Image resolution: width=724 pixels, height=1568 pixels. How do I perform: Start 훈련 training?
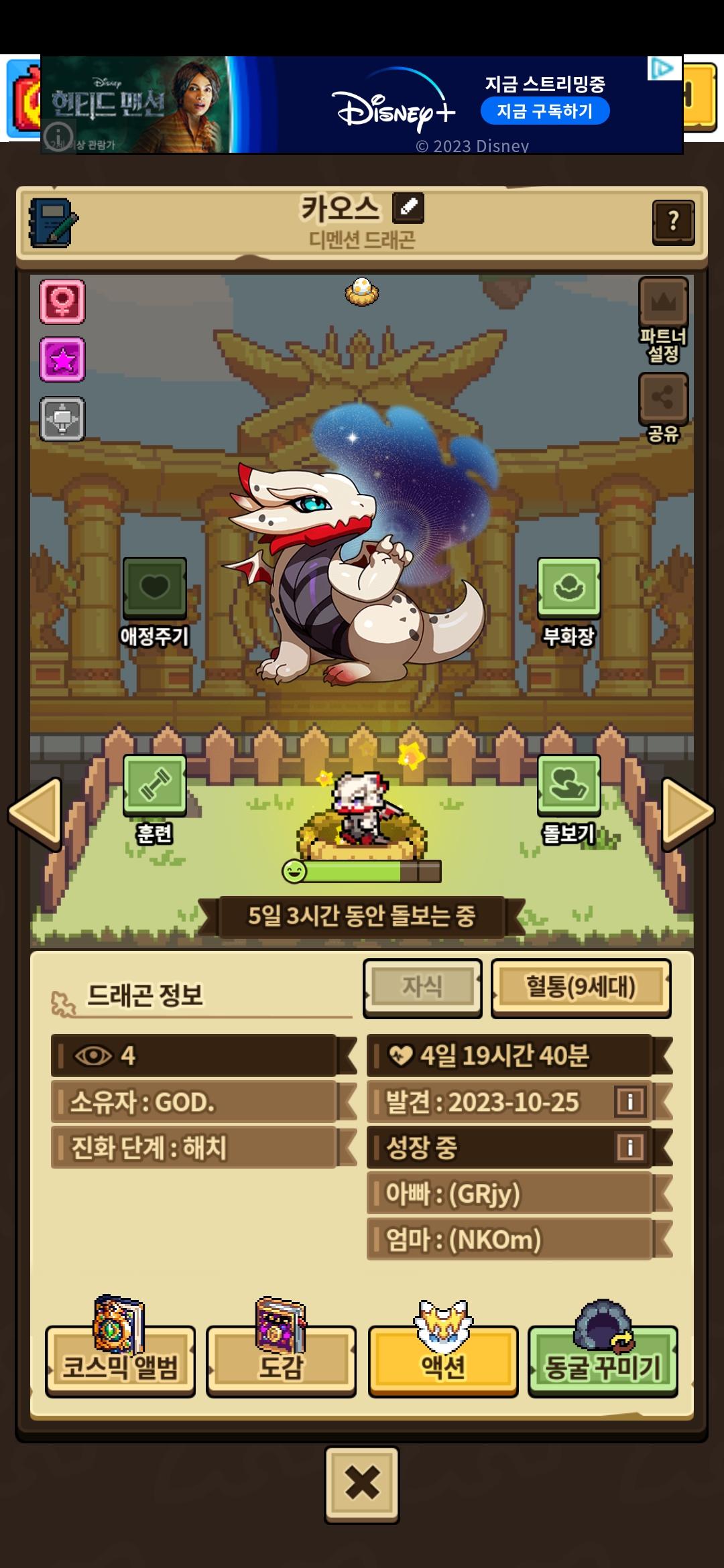[x=155, y=799]
